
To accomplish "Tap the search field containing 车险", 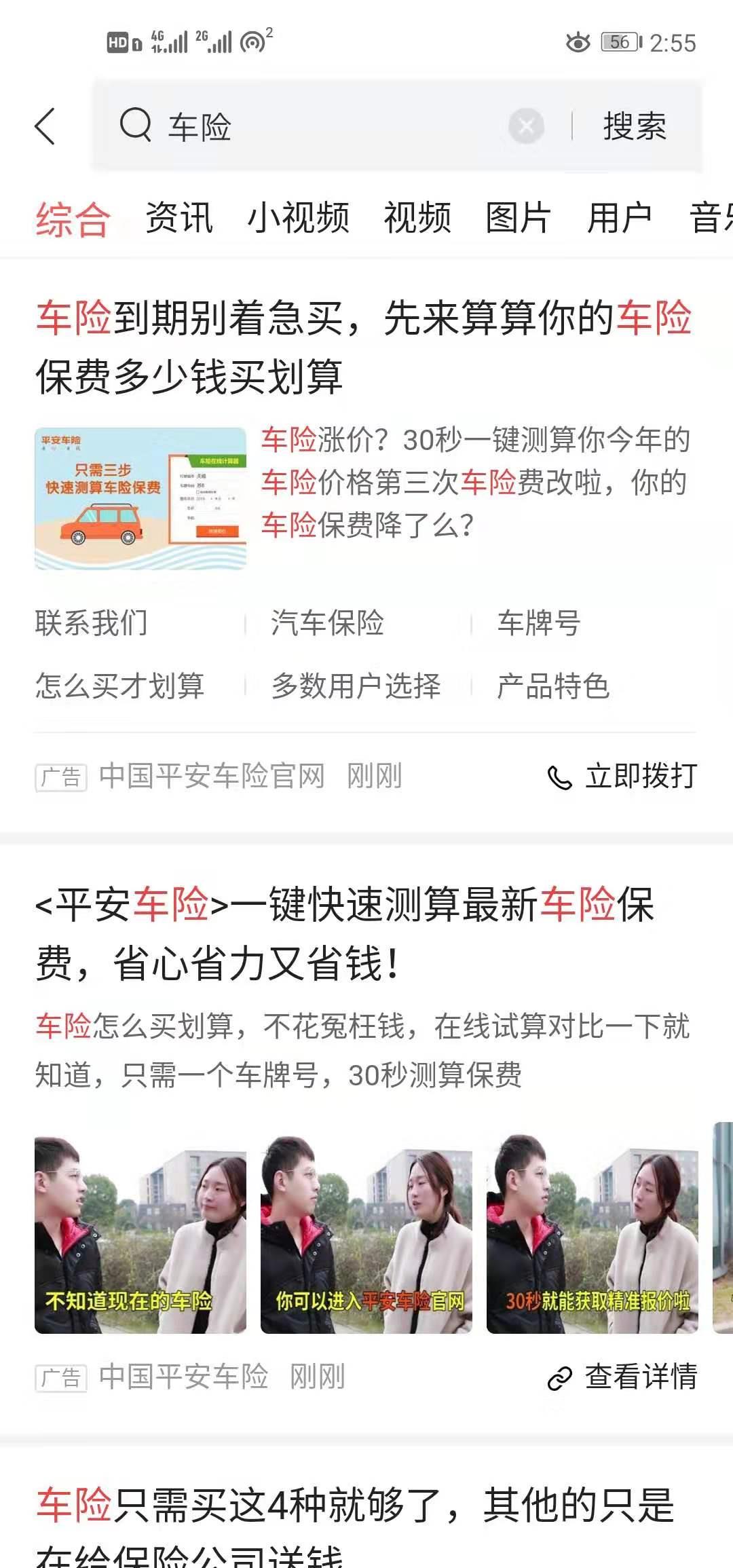I will [326, 126].
